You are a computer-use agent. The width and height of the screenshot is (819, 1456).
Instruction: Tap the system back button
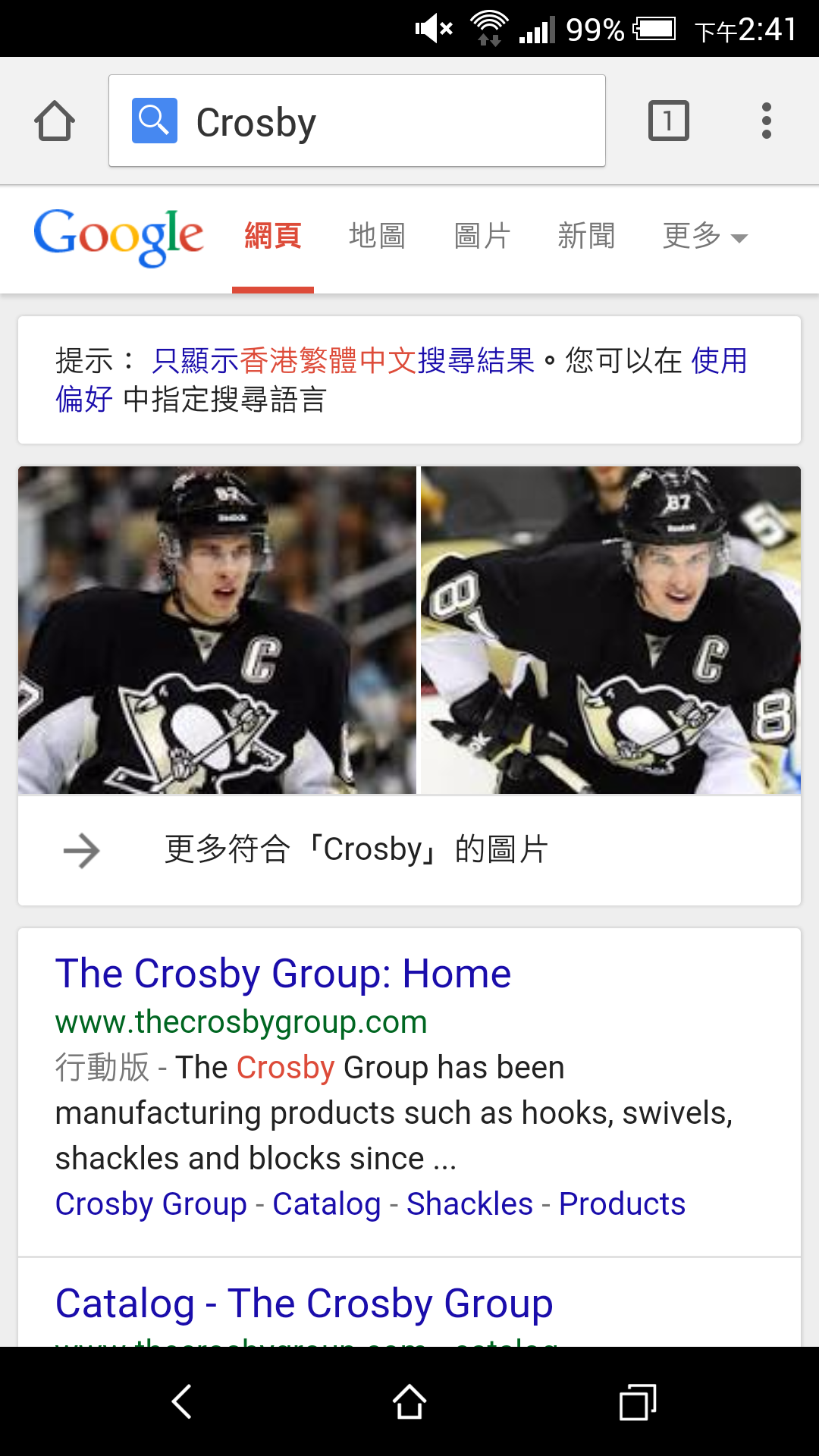[x=182, y=1401]
